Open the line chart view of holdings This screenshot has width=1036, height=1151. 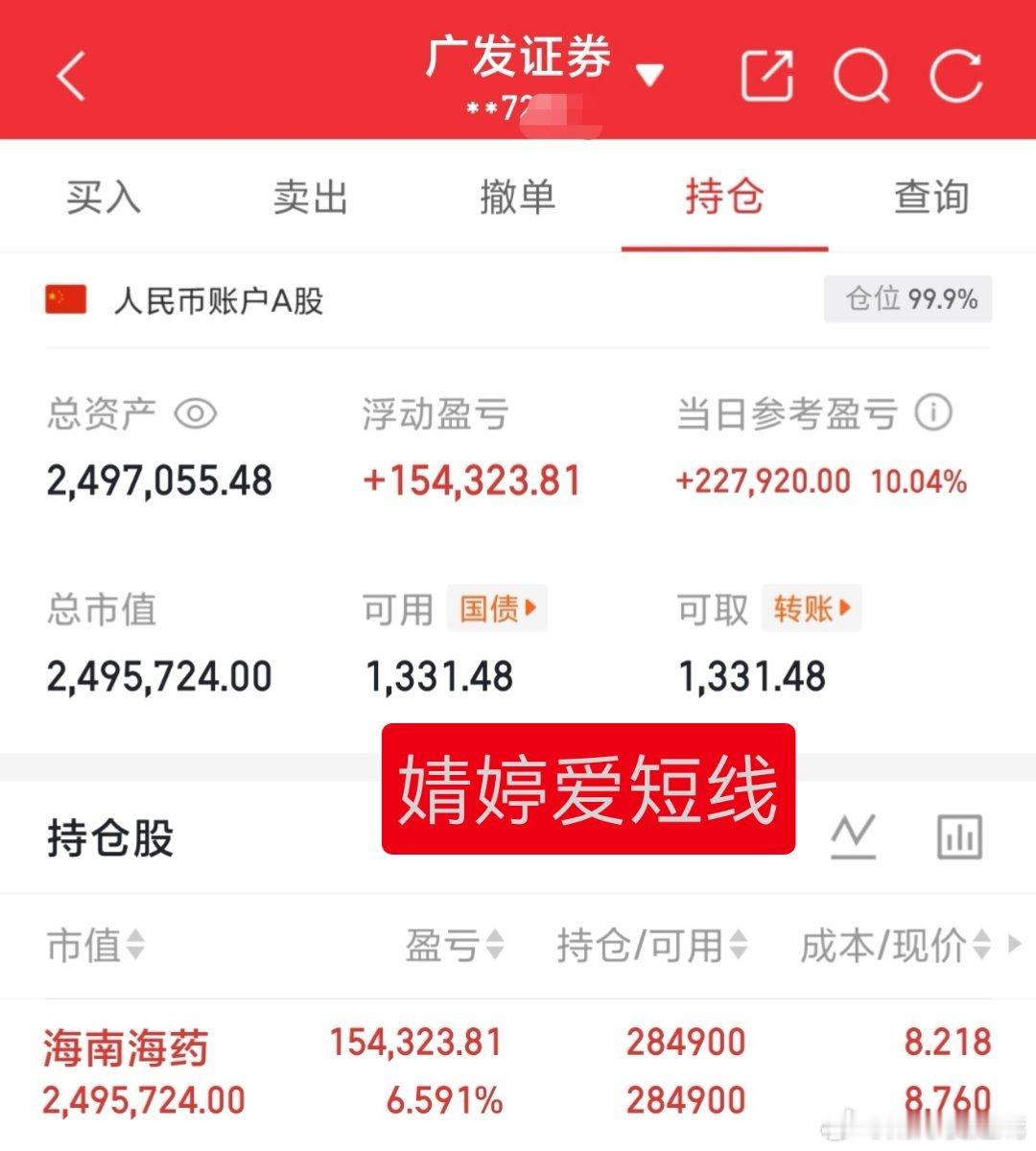[855, 834]
